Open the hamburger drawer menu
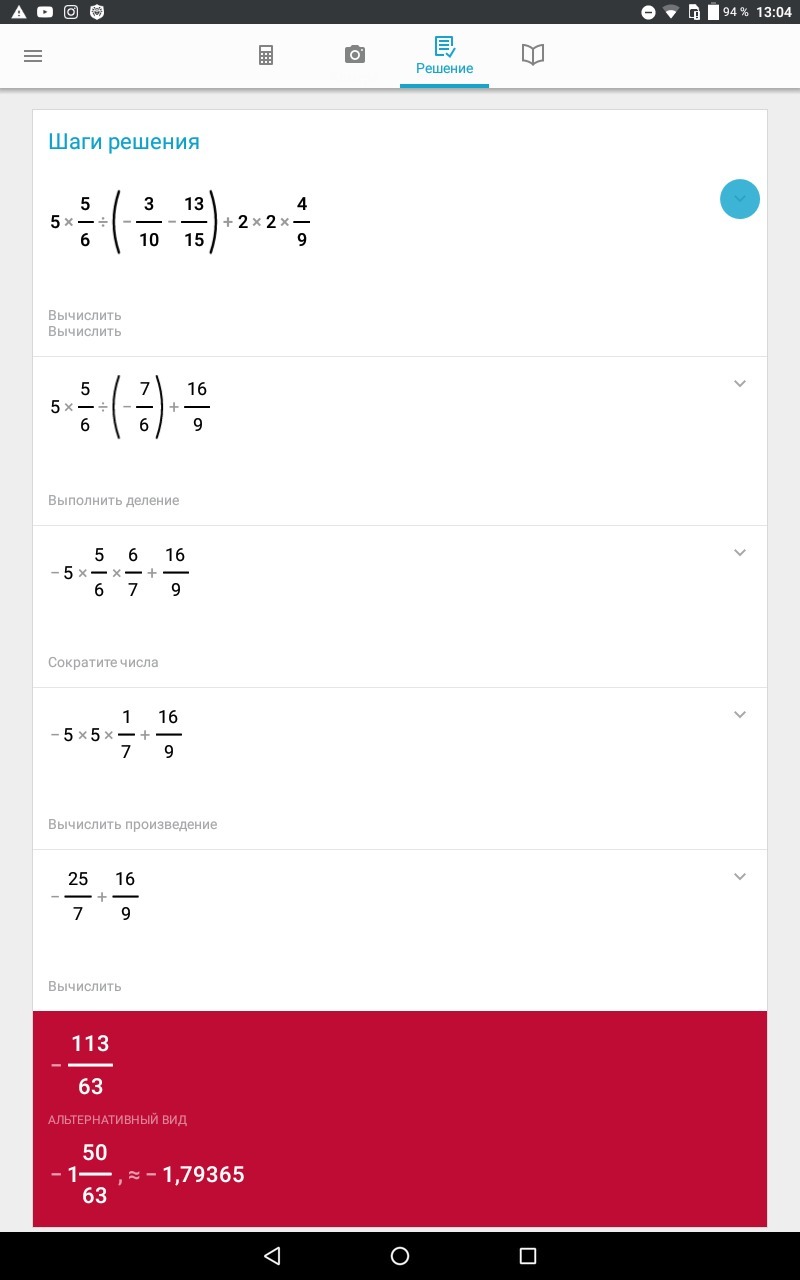The image size is (800, 1280). (33, 56)
